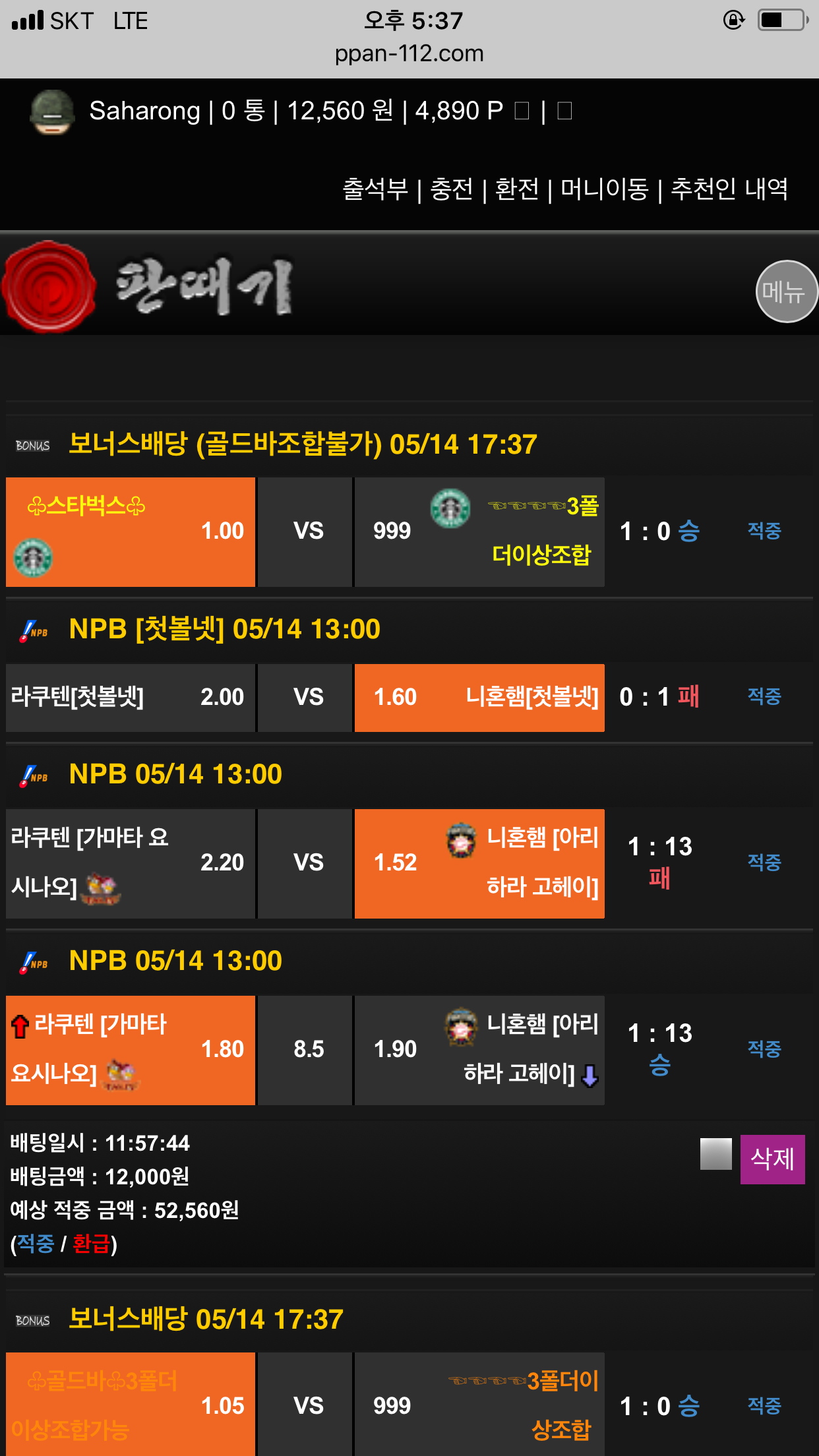Image resolution: width=819 pixels, height=1456 pixels.
Task: View 추천인 내역 referral history
Action: click(x=729, y=189)
